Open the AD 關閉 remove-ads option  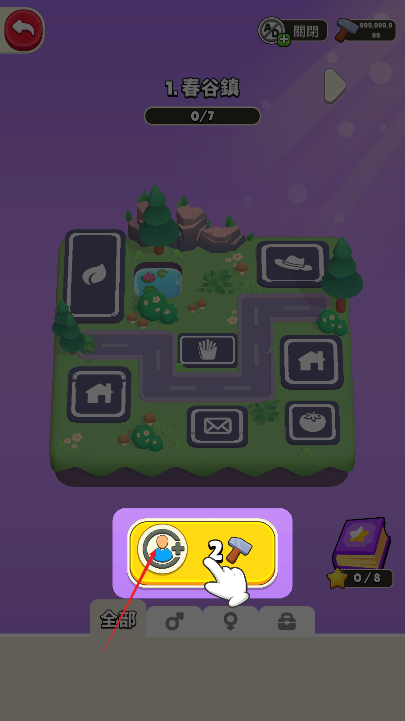[292, 31]
